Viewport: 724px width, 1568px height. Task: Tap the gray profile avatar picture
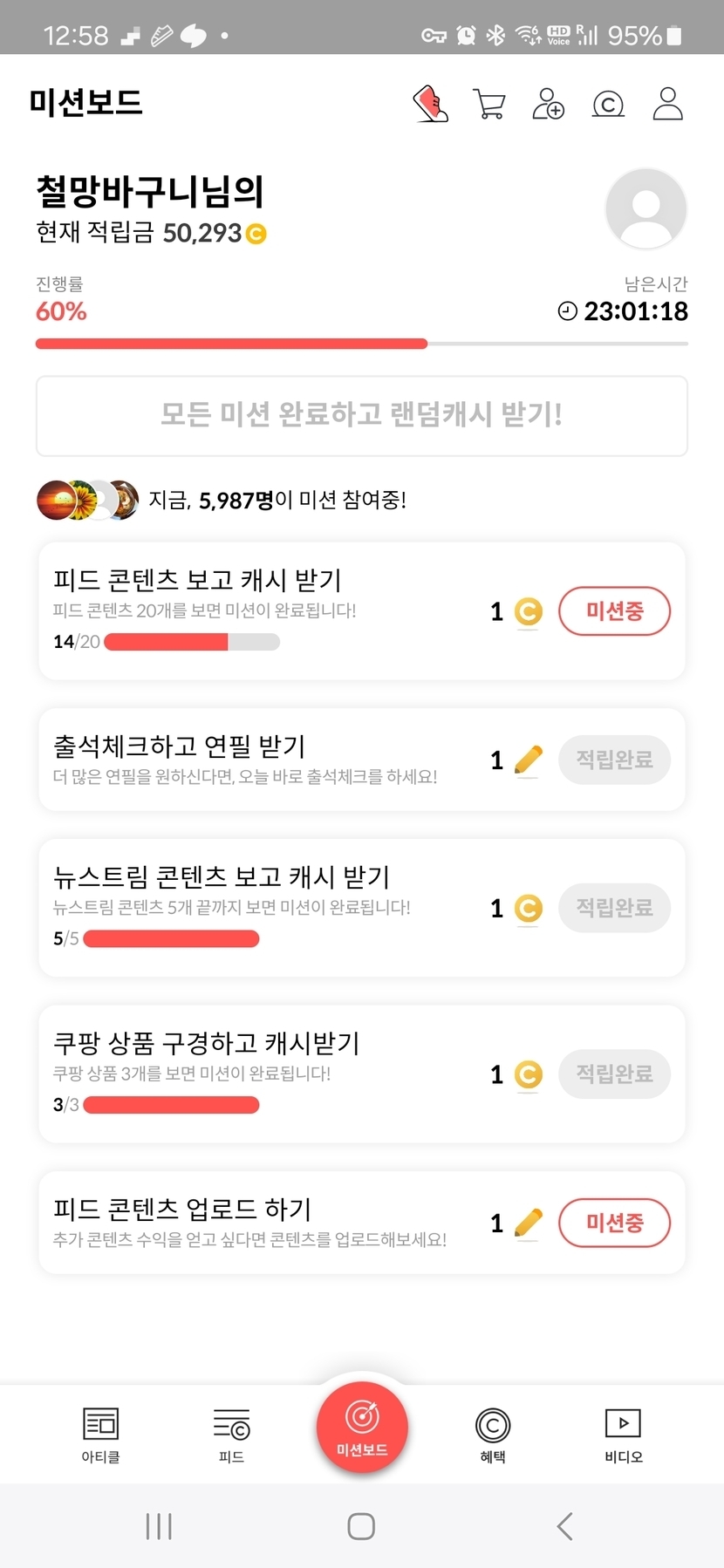645,209
